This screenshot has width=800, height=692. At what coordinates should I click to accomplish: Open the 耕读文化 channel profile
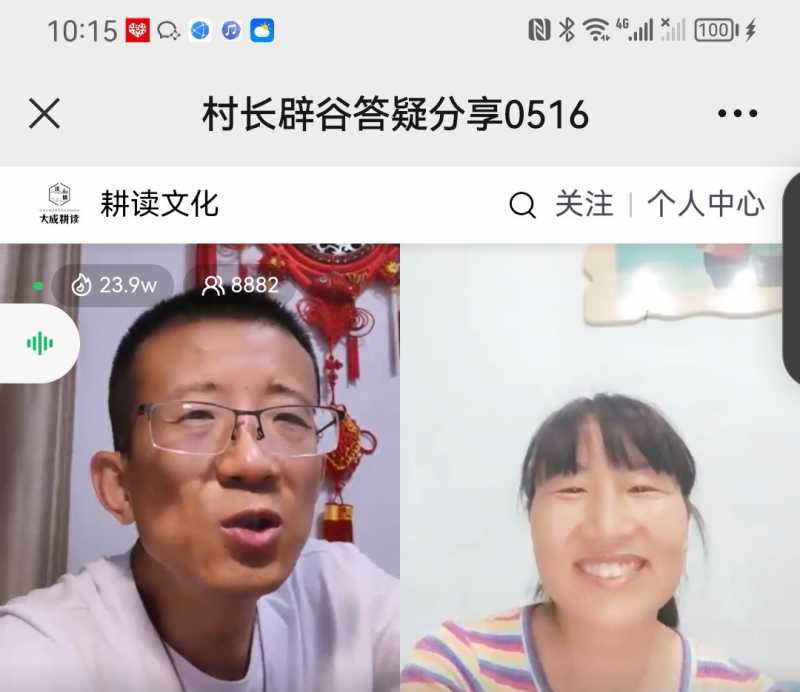coord(158,205)
